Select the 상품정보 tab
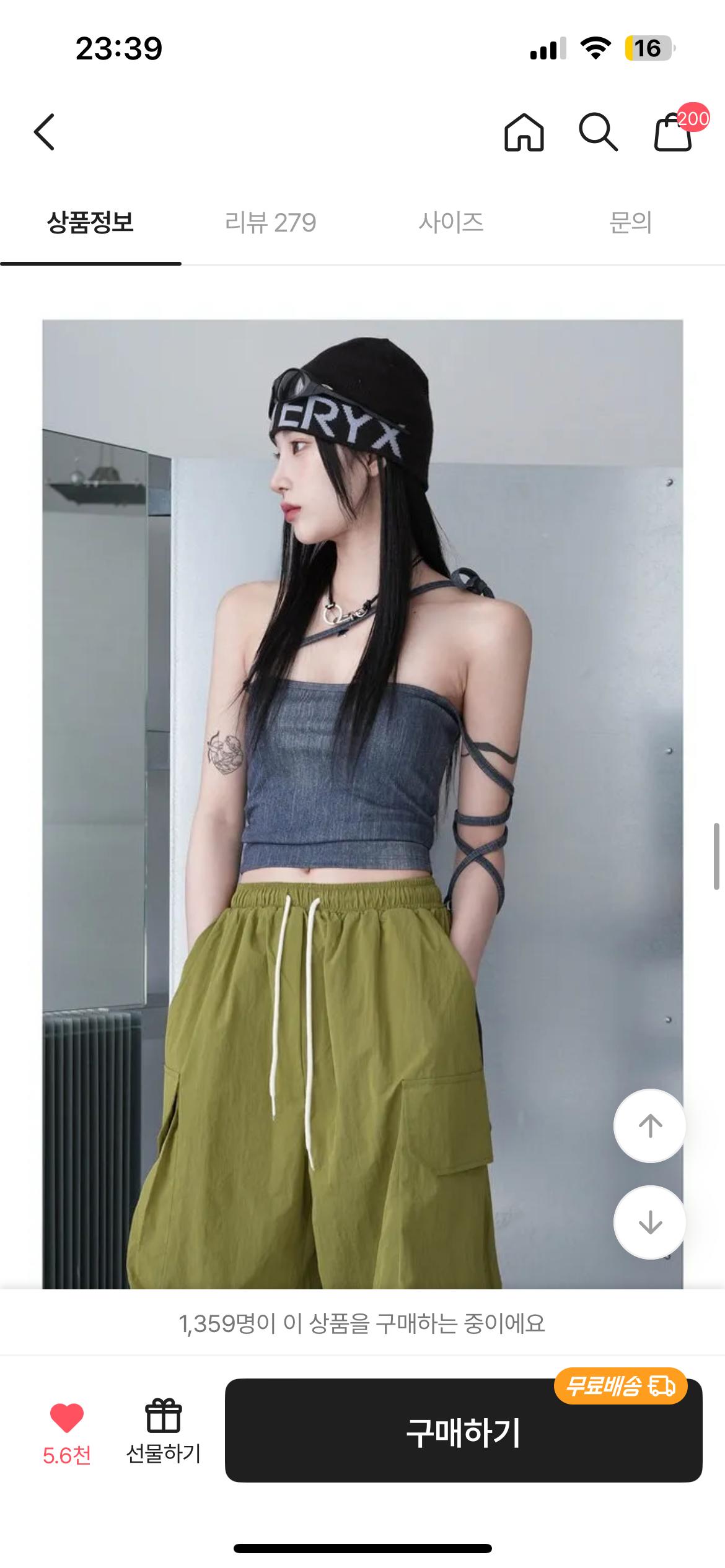The height and width of the screenshot is (1568, 725). tap(90, 222)
